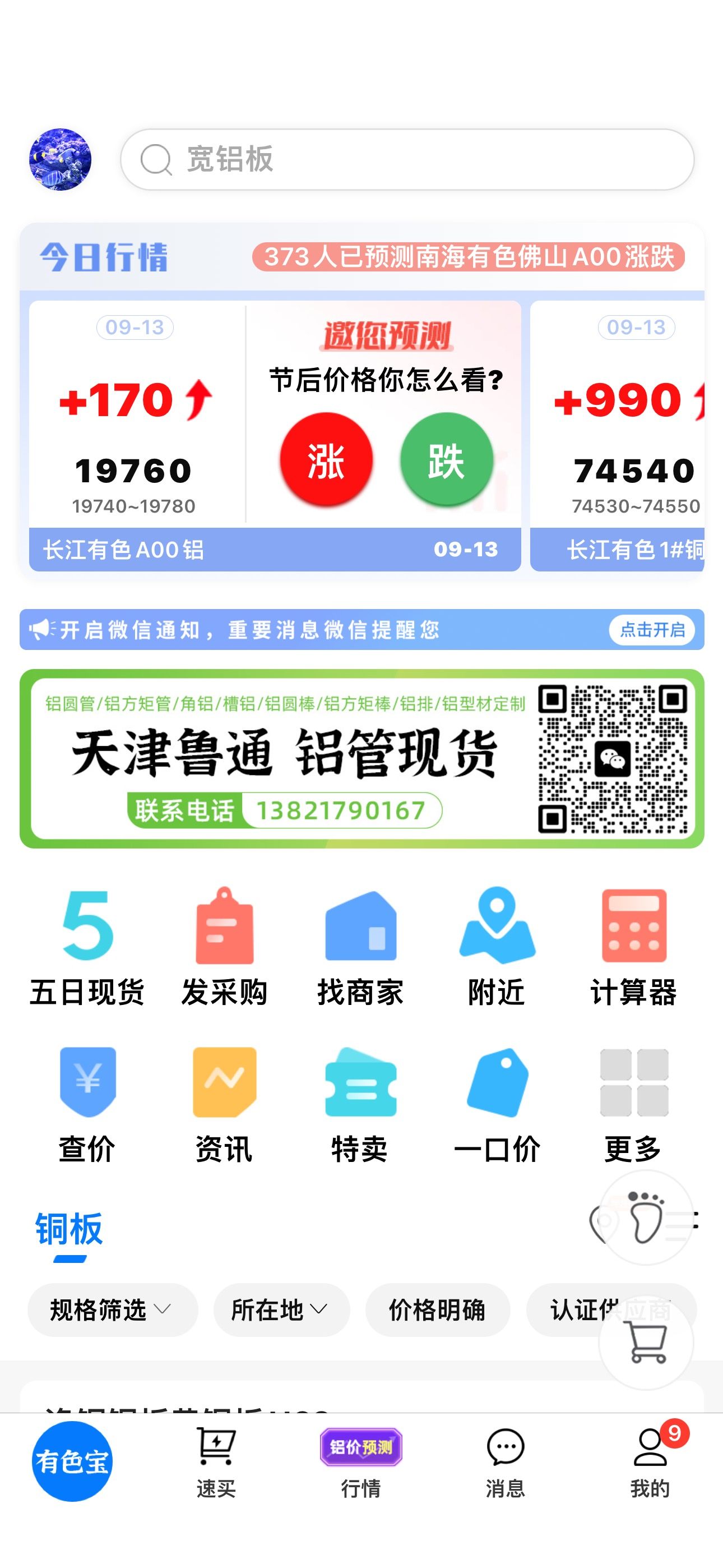The width and height of the screenshot is (723, 1568).
Task: Predict price fall with 跌 button
Action: (446, 459)
